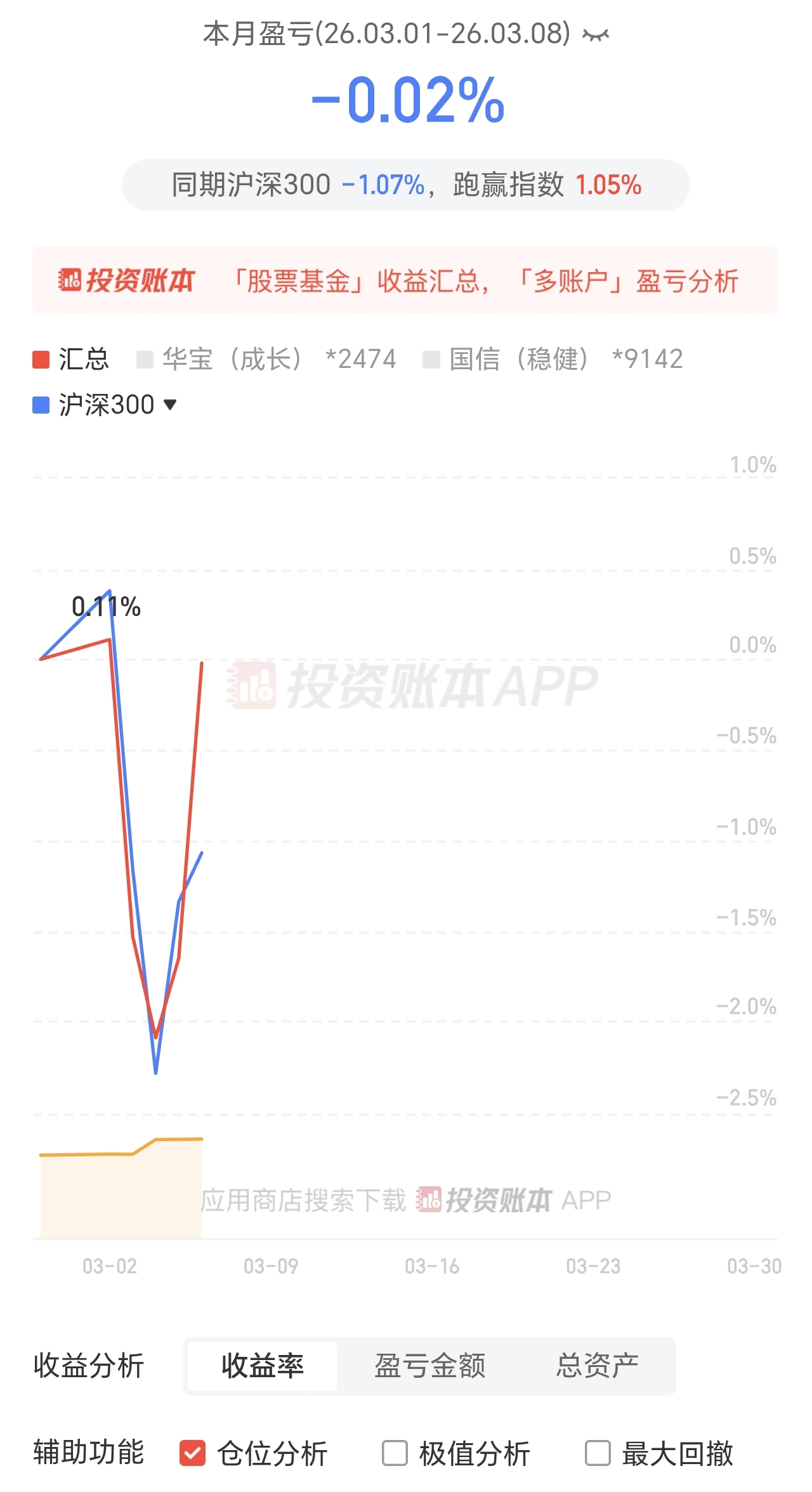Select the 收益率 analysis tab

tap(262, 1366)
